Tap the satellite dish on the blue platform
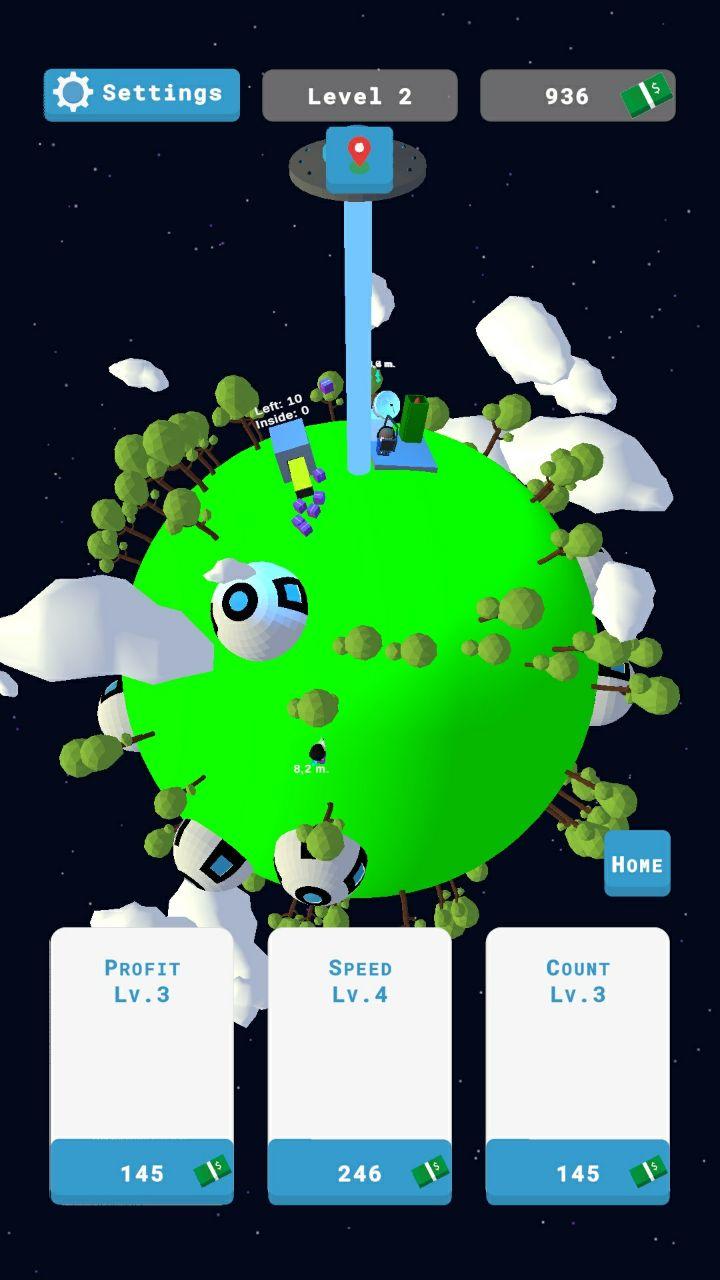Screen dimensions: 720x1280 coord(389,406)
